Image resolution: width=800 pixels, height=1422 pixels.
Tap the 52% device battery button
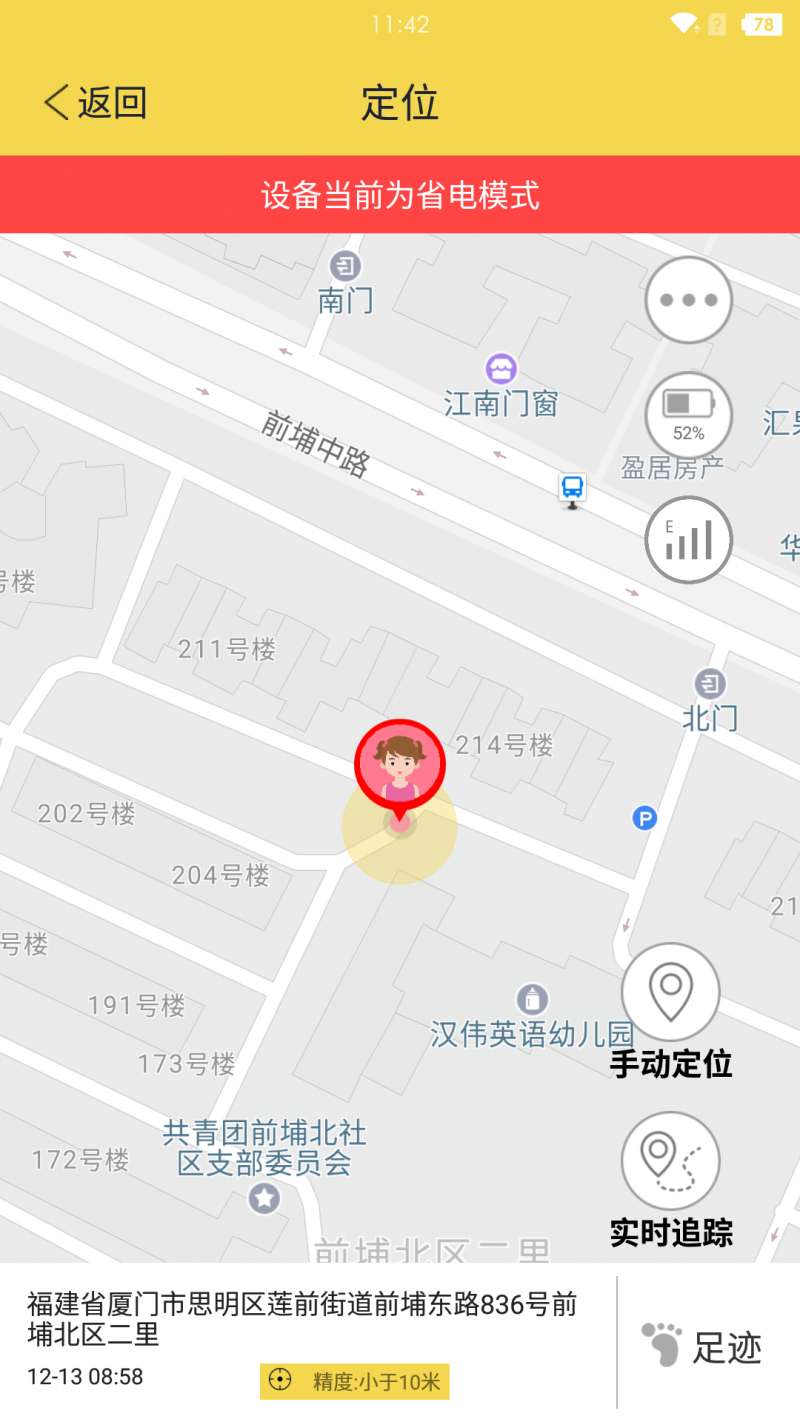(x=688, y=415)
